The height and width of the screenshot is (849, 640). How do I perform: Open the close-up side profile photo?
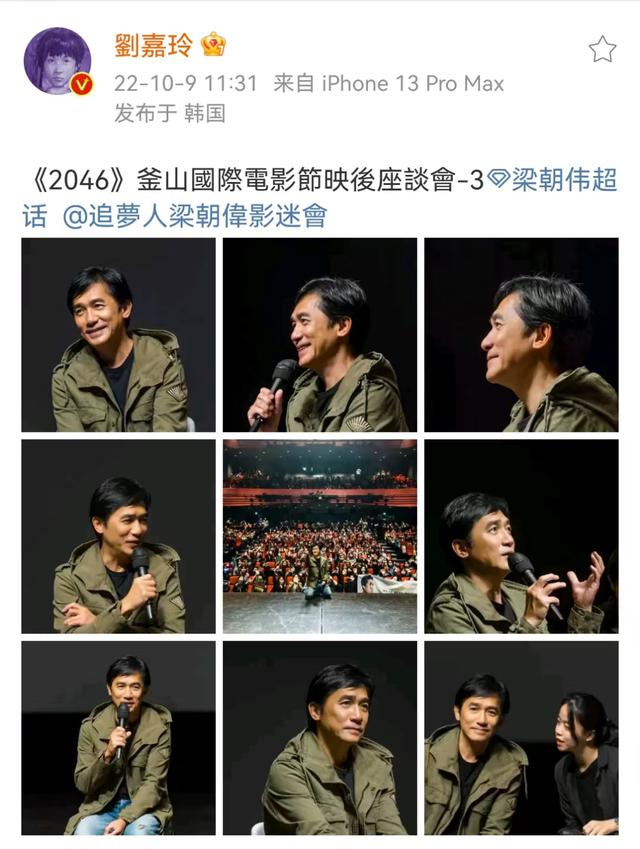[x=521, y=335]
